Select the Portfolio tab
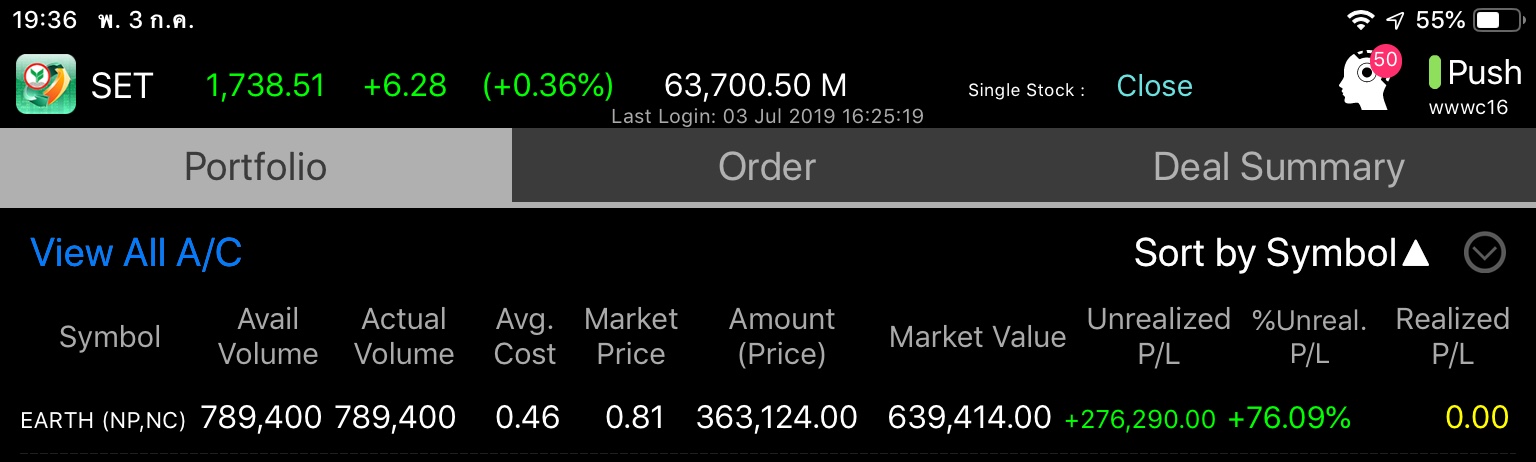The height and width of the screenshot is (462, 1536). (x=255, y=167)
